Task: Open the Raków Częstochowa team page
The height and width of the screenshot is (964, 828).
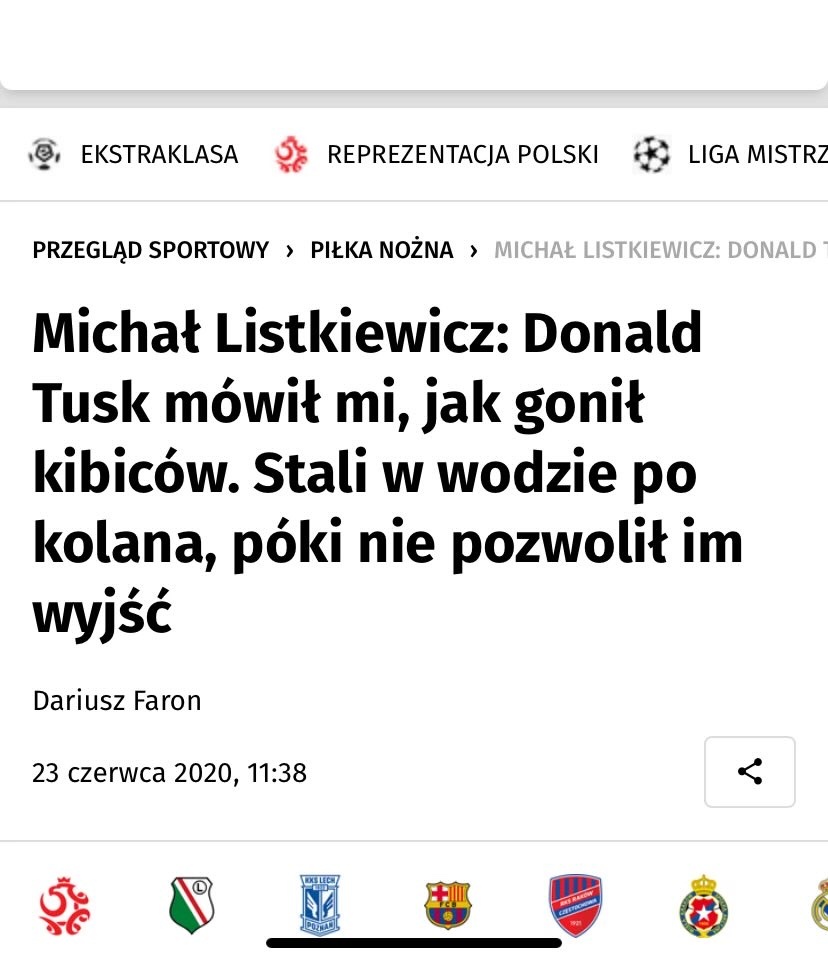Action: [x=575, y=905]
